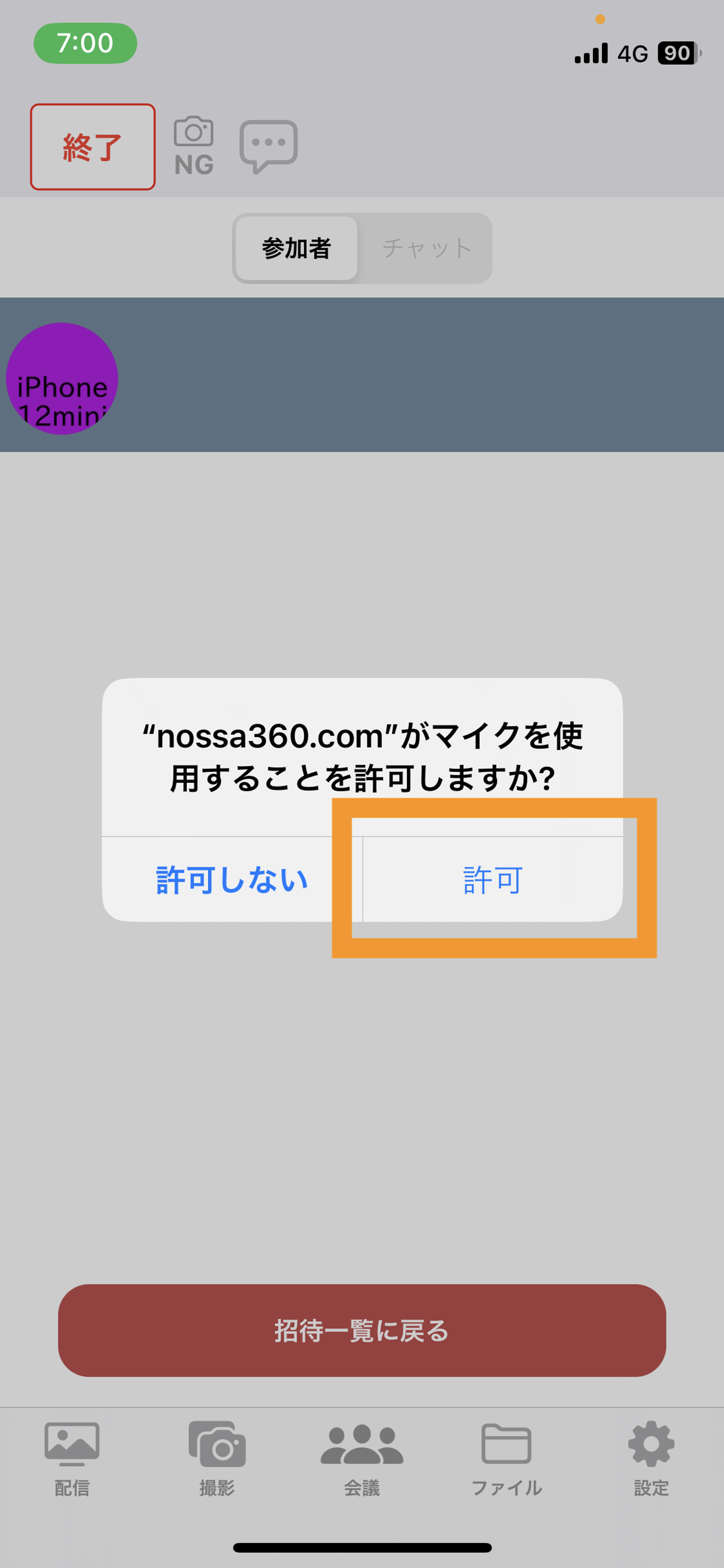
Task: Select the iPhone 12mini participant avatar
Action: click(x=62, y=379)
